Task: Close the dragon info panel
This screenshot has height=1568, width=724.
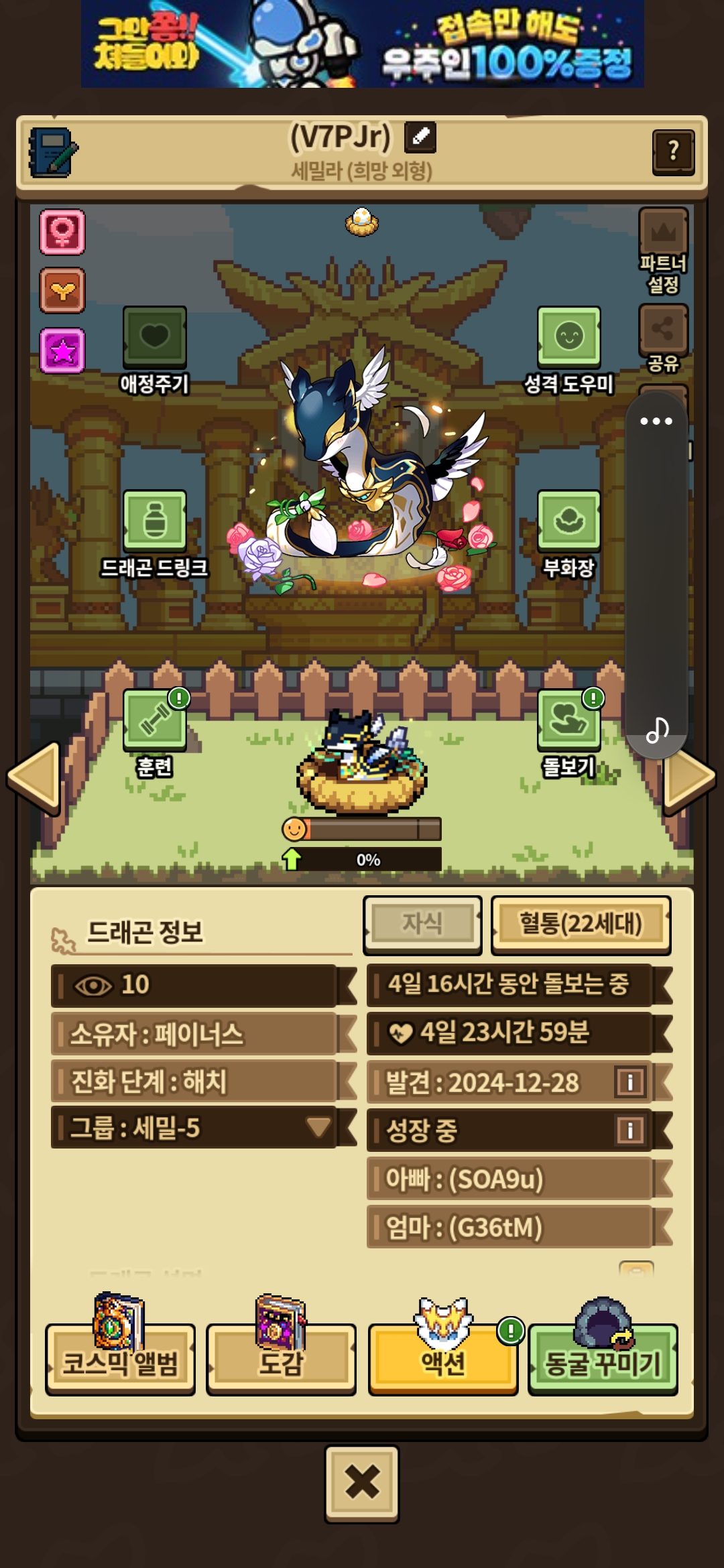Action: [362, 1484]
